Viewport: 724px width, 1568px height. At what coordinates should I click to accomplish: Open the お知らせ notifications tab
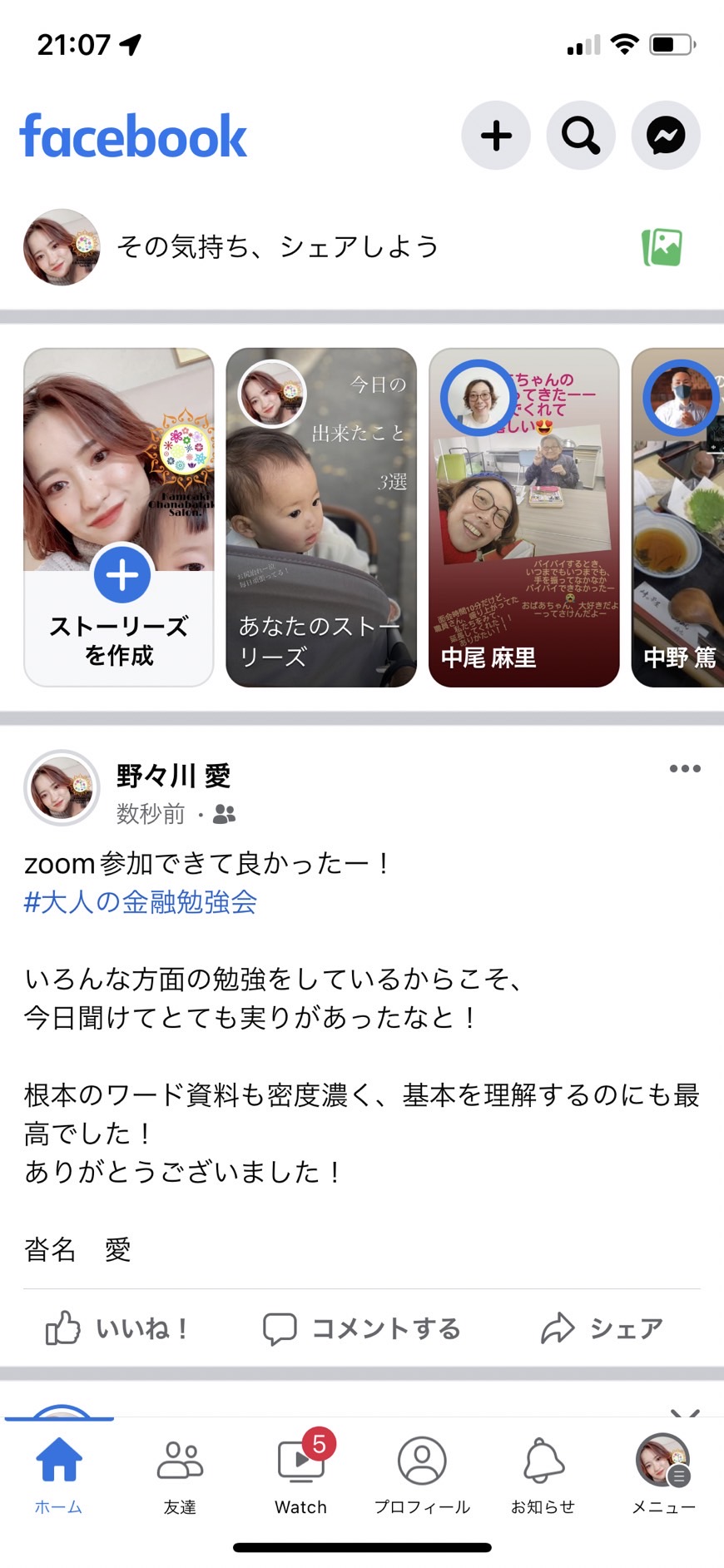[x=543, y=1476]
